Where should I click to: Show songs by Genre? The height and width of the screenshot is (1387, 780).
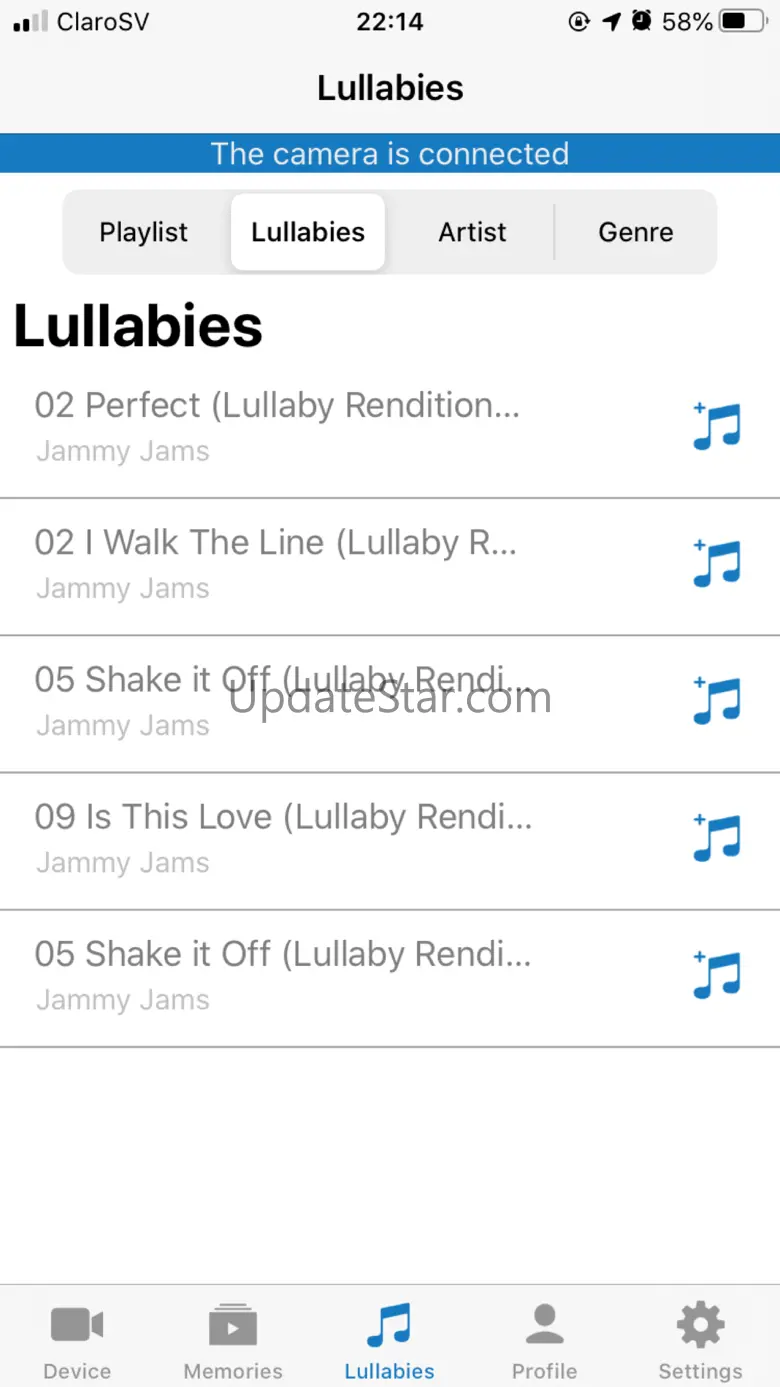tap(636, 232)
